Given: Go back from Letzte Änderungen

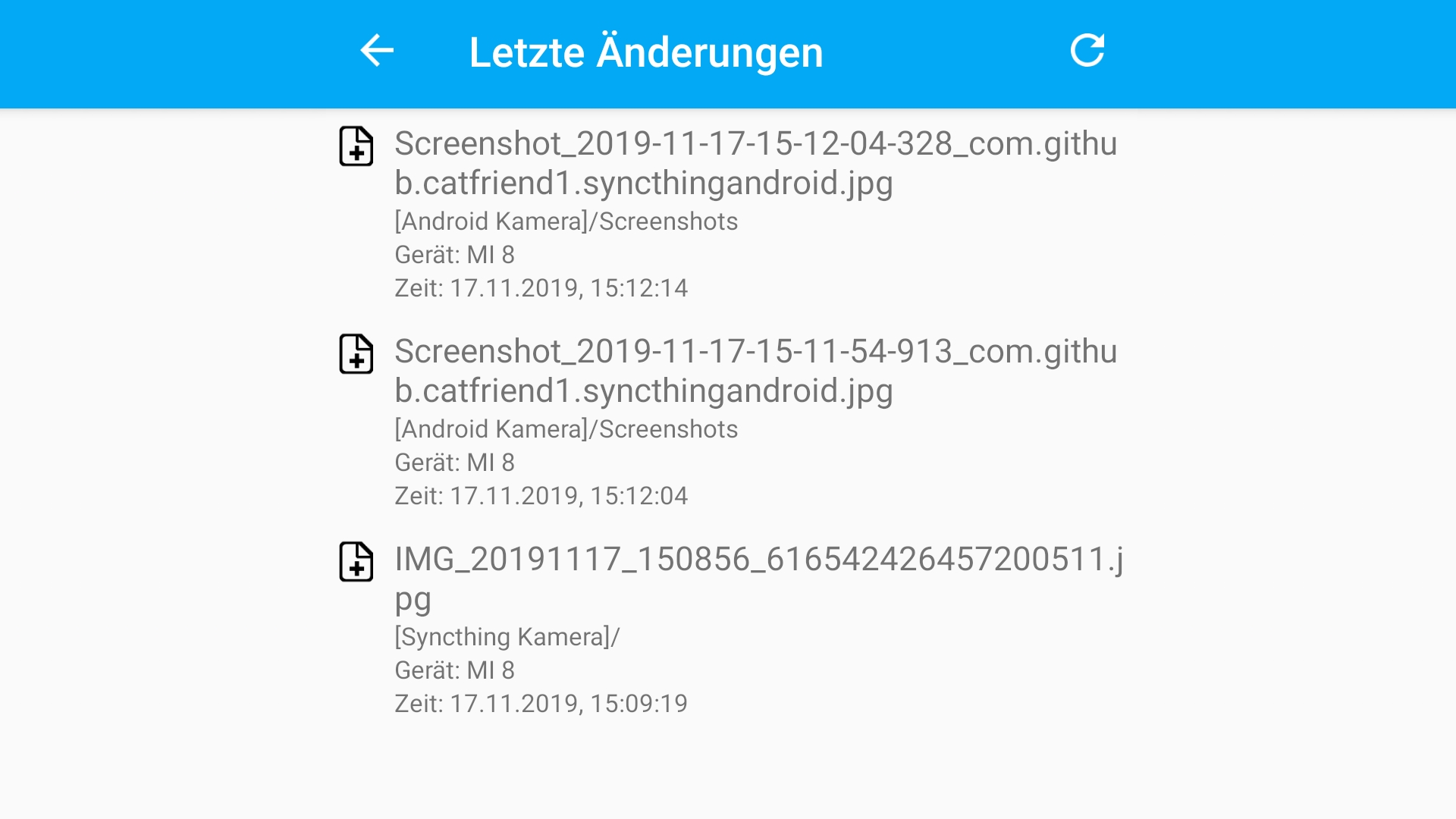Looking at the screenshot, I should 377,52.
